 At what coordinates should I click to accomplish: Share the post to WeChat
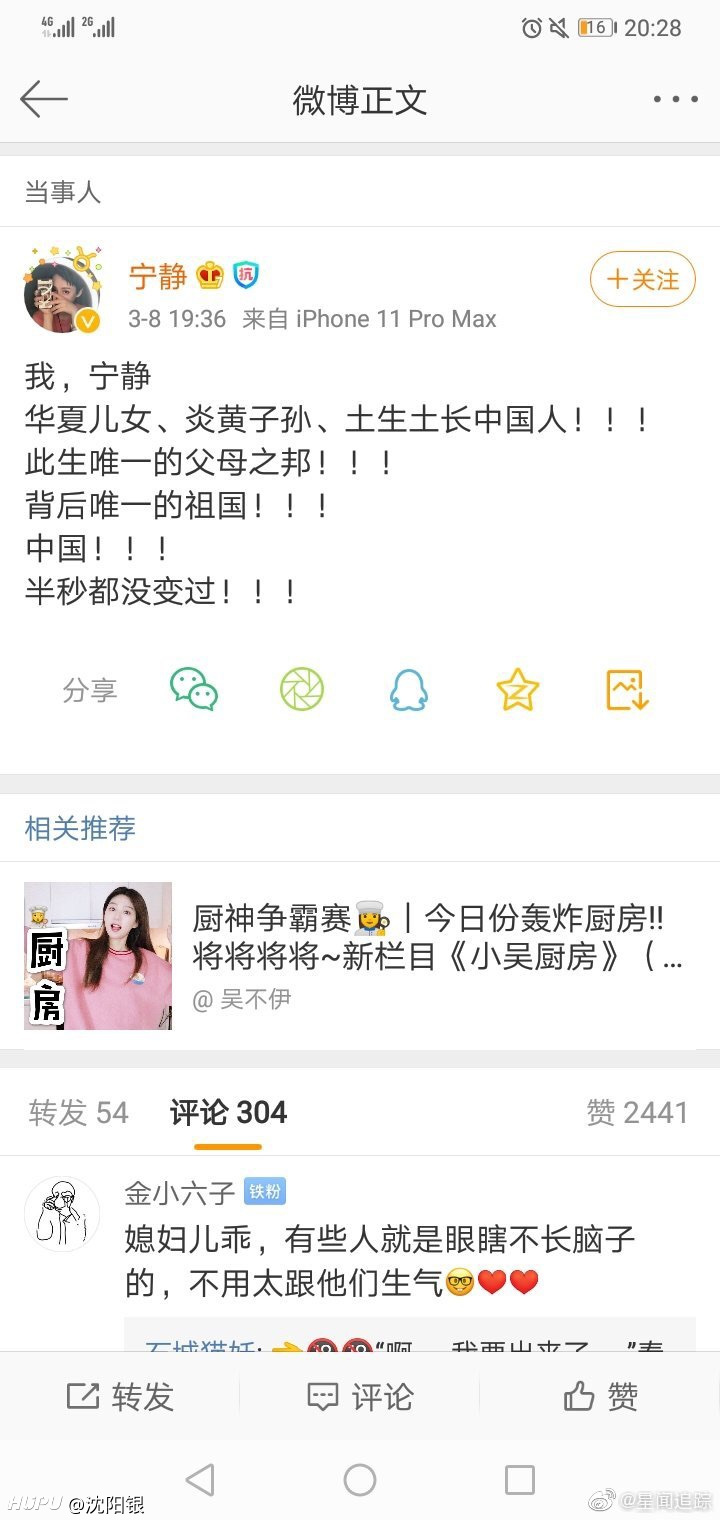194,689
